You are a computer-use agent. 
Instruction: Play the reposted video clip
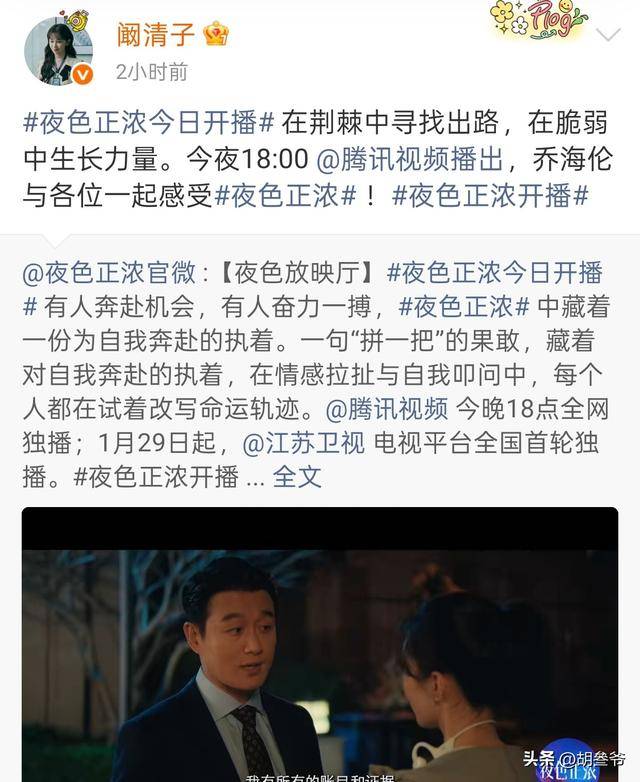click(x=320, y=645)
